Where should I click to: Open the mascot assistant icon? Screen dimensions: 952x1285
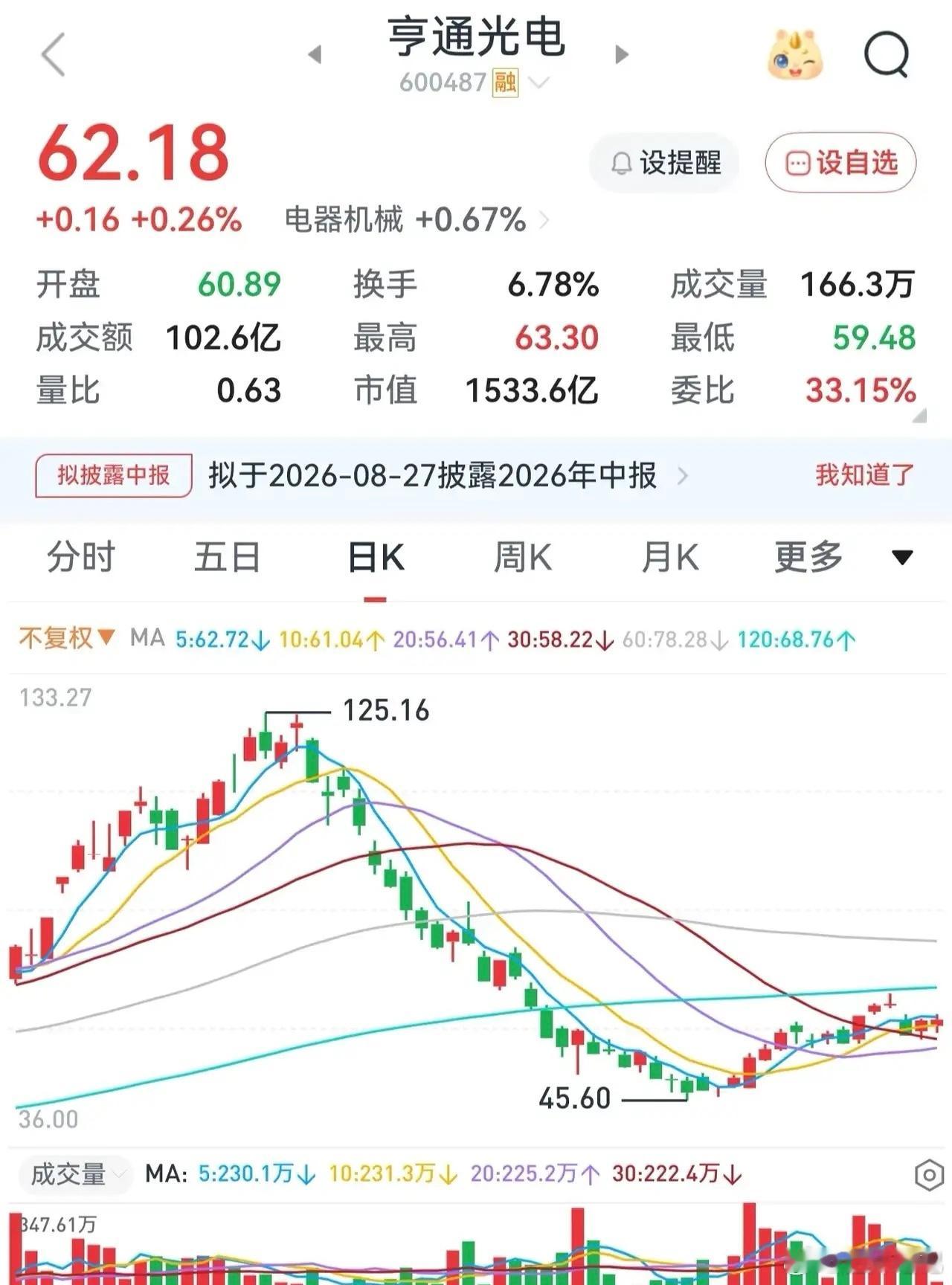pyautogui.click(x=794, y=54)
